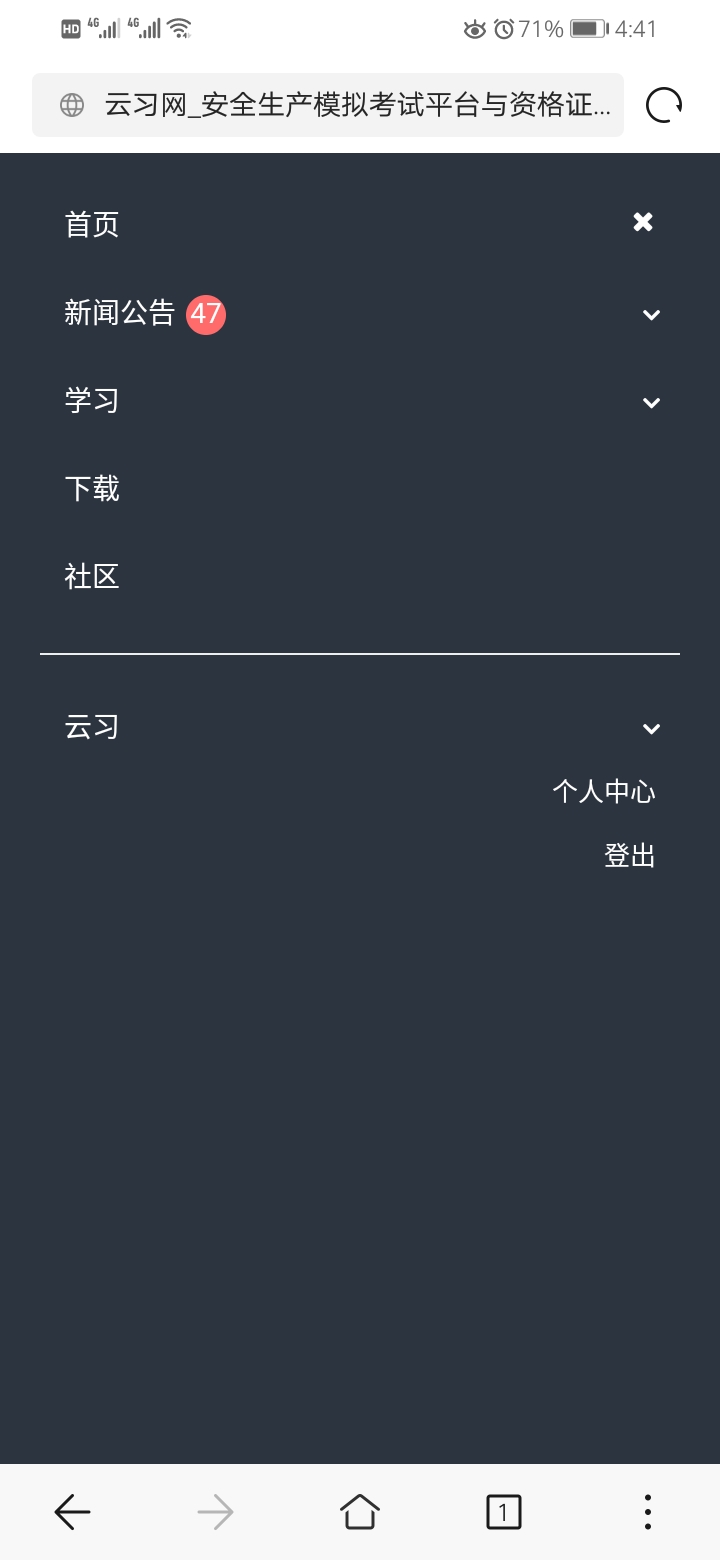This screenshot has width=720, height=1560.
Task: Open the 下载 section
Action: [x=92, y=488]
